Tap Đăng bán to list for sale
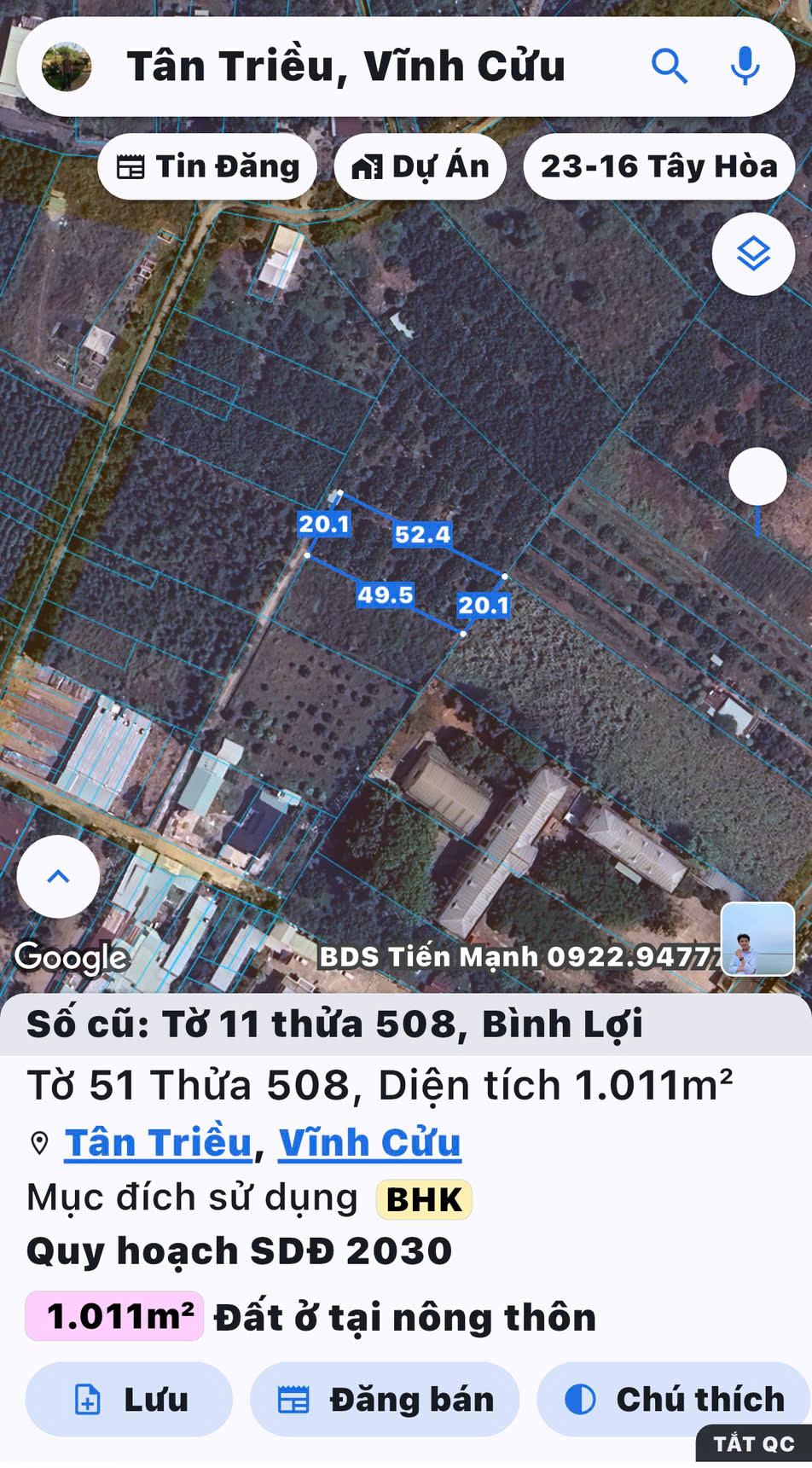Viewport: 812px width, 1468px height. pos(386,1400)
